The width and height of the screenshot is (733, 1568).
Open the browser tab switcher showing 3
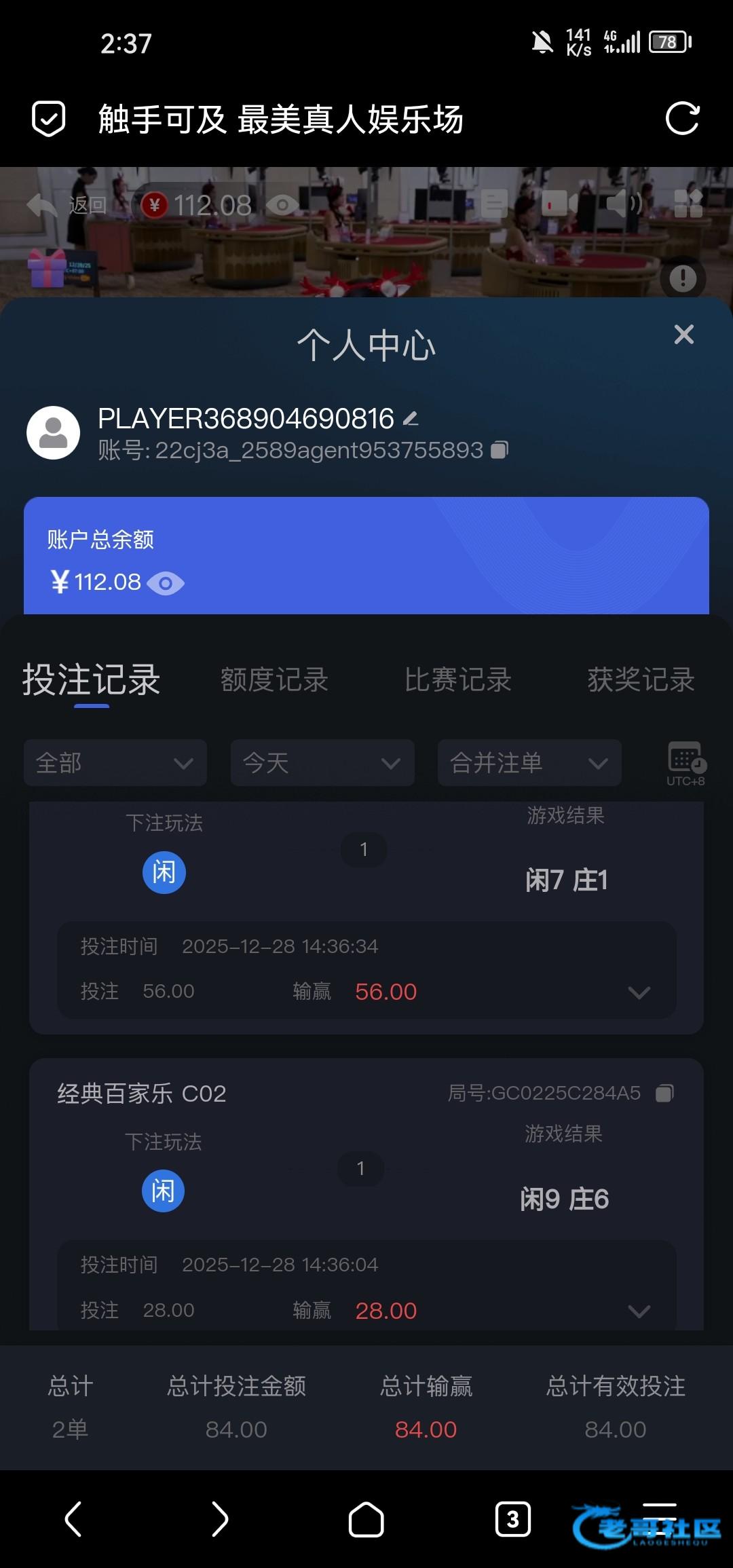(513, 1518)
